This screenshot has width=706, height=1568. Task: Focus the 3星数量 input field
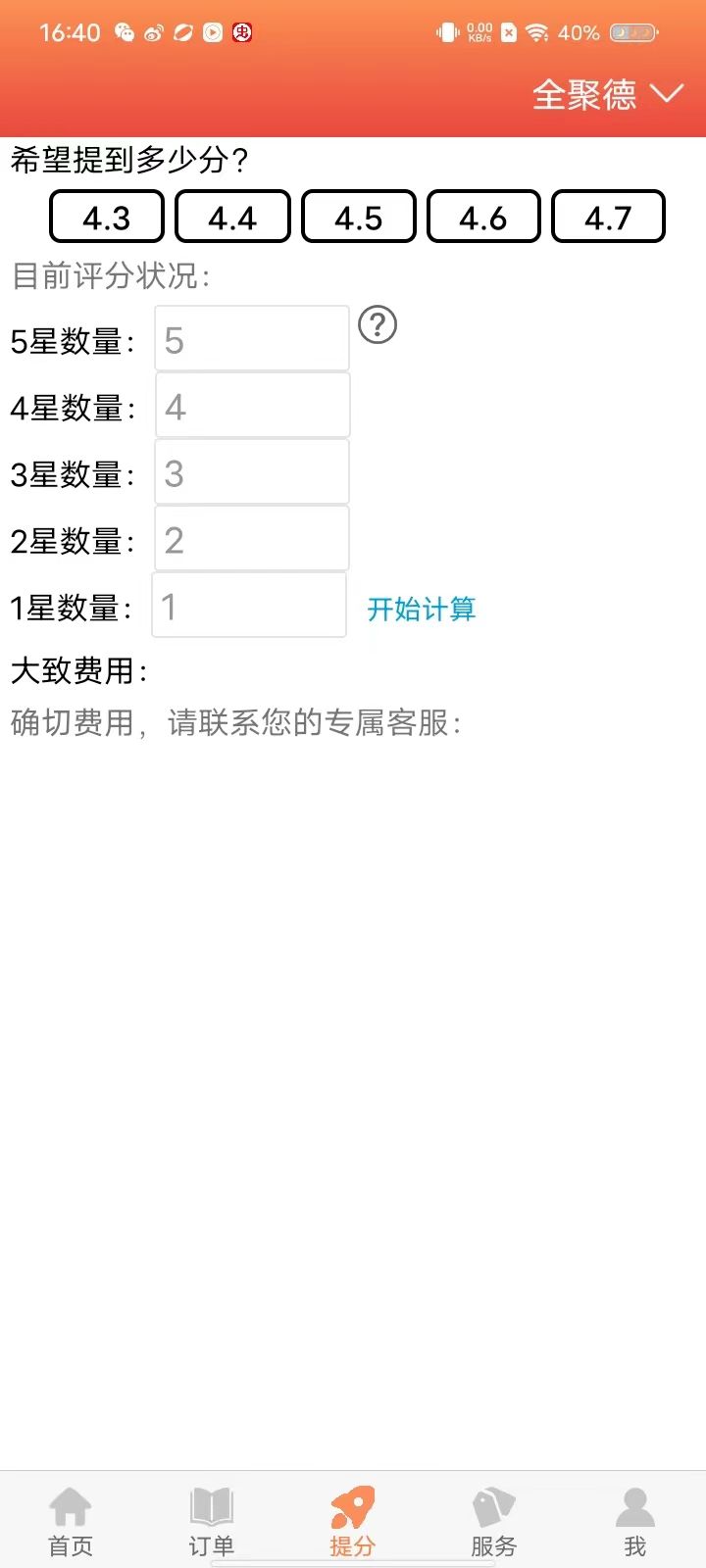click(252, 472)
